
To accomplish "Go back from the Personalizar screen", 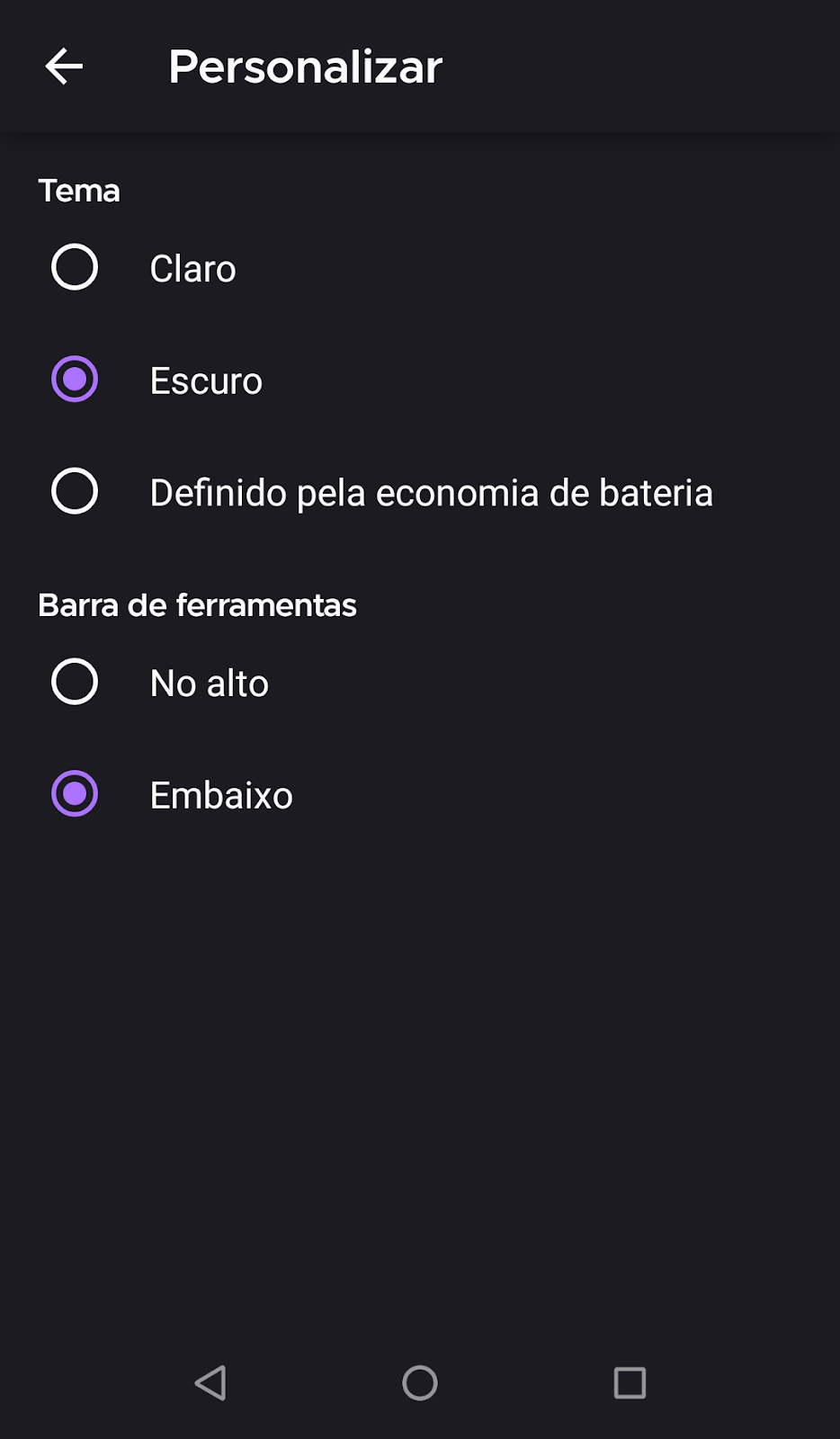I will [x=64, y=67].
